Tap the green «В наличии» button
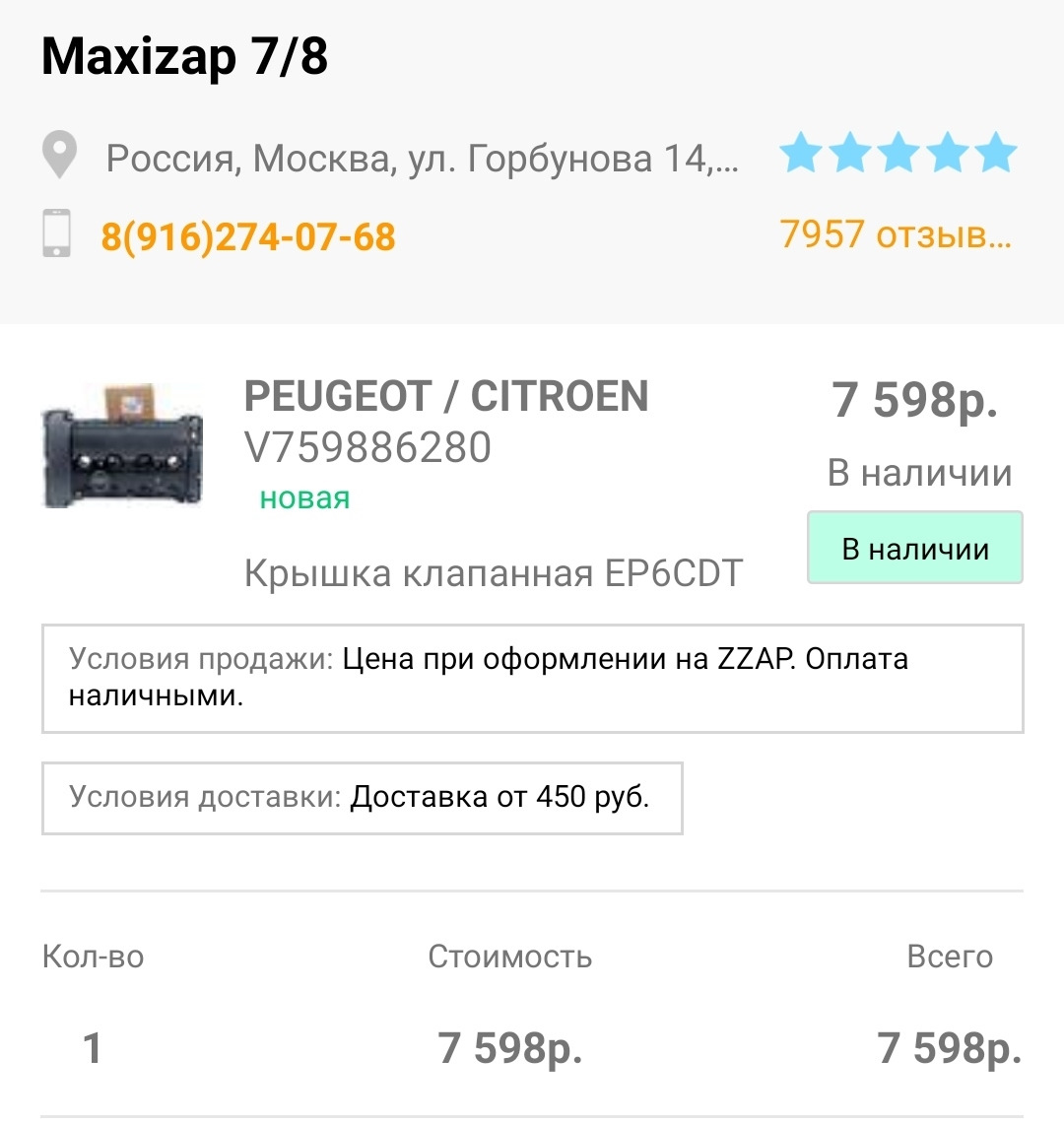Screen dimensions: 1064x1123 click(x=915, y=549)
